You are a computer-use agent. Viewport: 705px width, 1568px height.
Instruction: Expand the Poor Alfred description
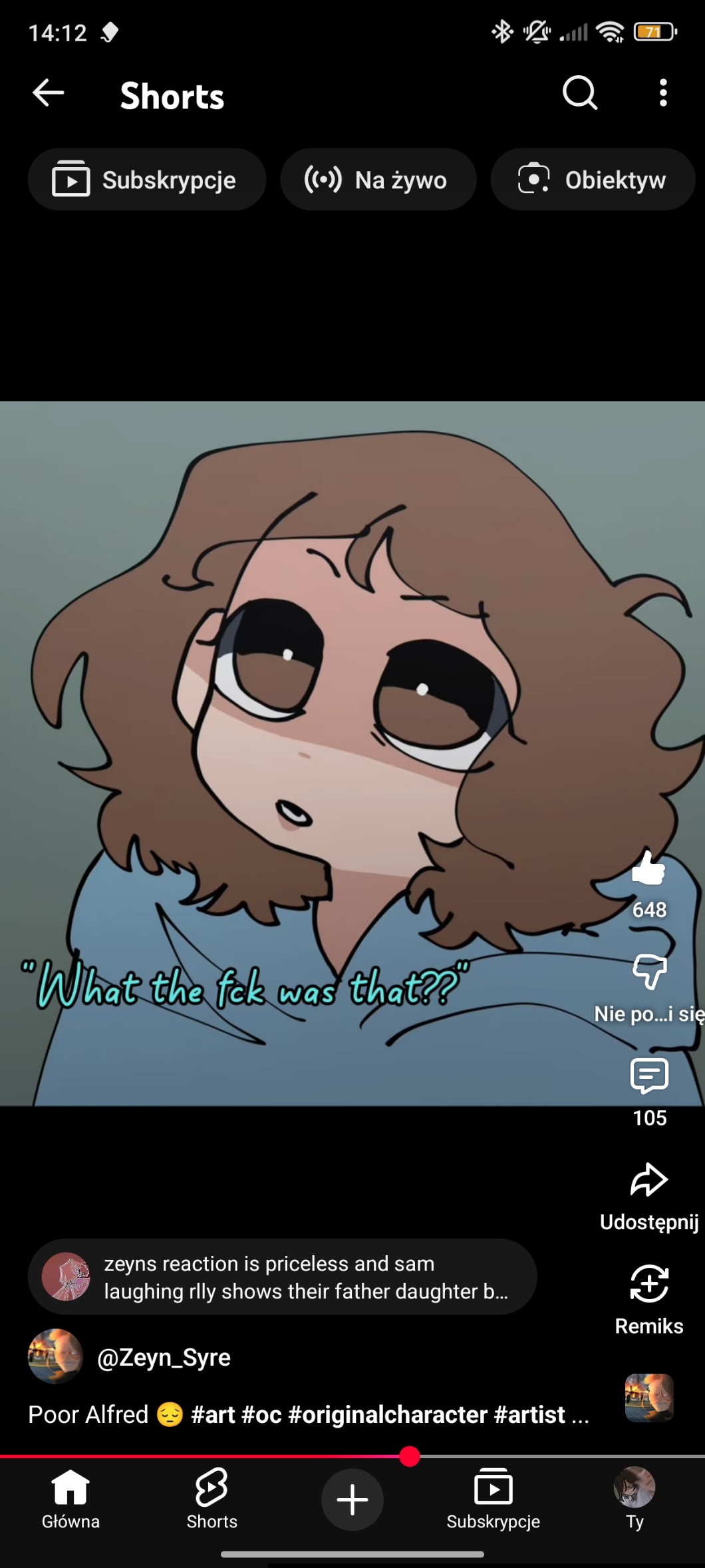[309, 1414]
